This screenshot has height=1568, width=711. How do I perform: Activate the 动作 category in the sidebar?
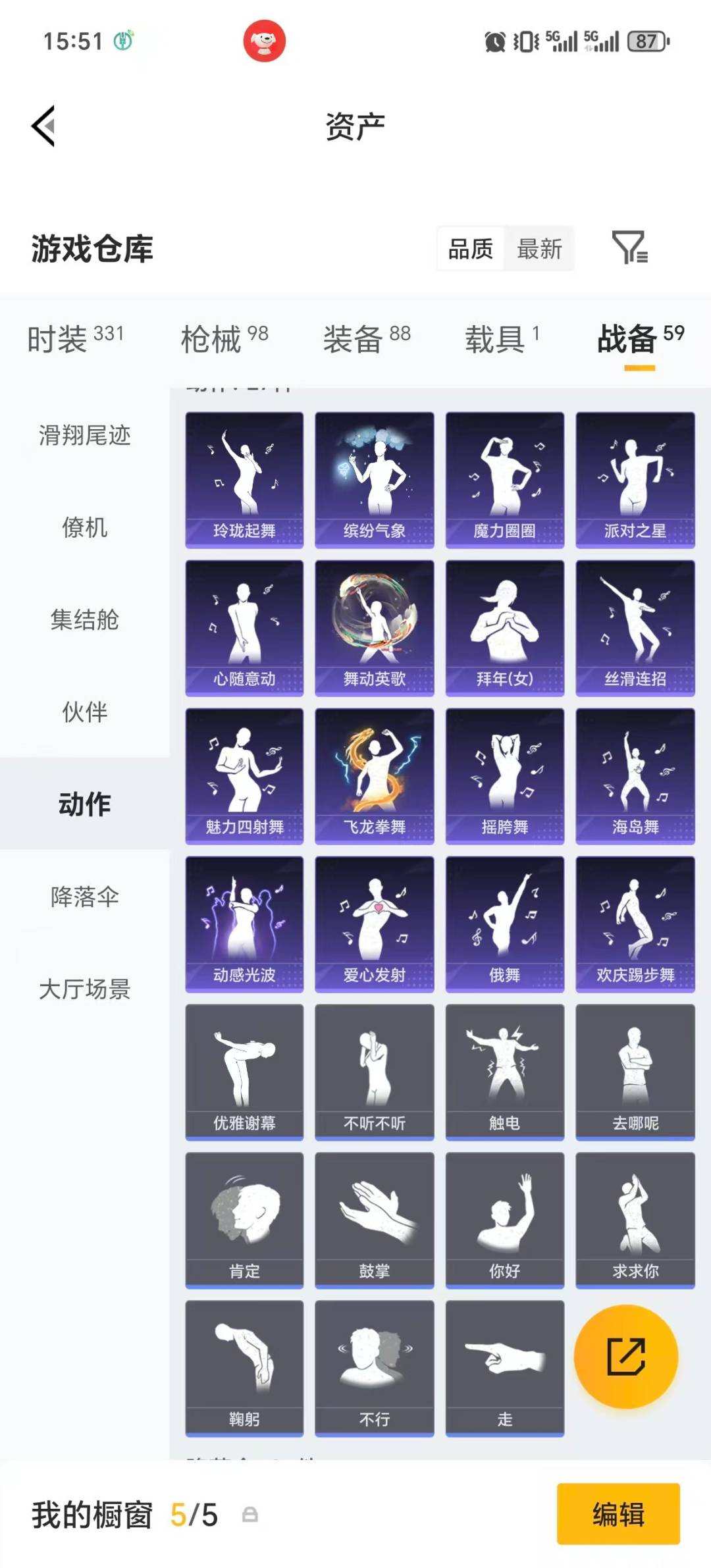(x=84, y=804)
